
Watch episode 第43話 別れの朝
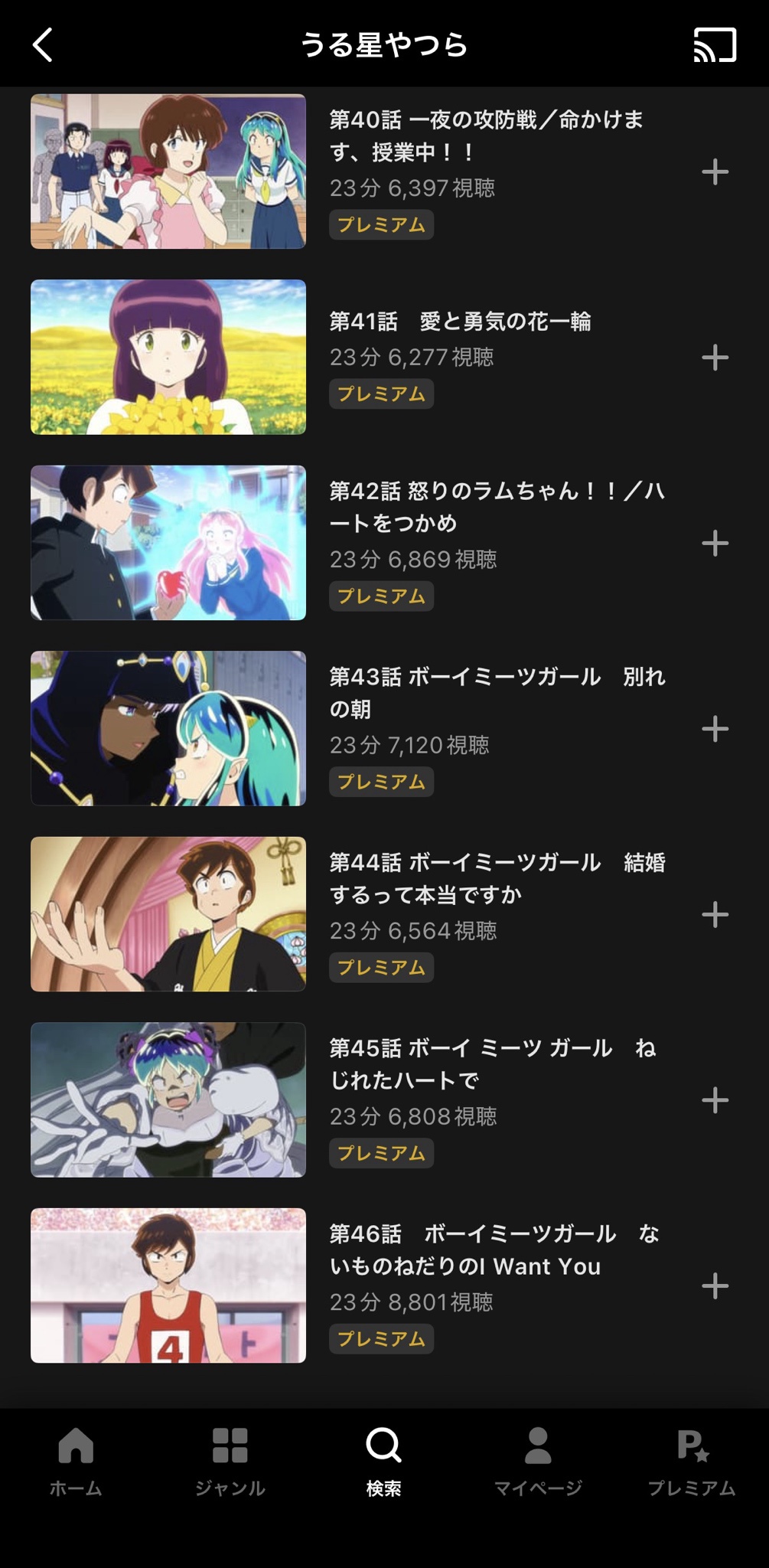pos(168,728)
